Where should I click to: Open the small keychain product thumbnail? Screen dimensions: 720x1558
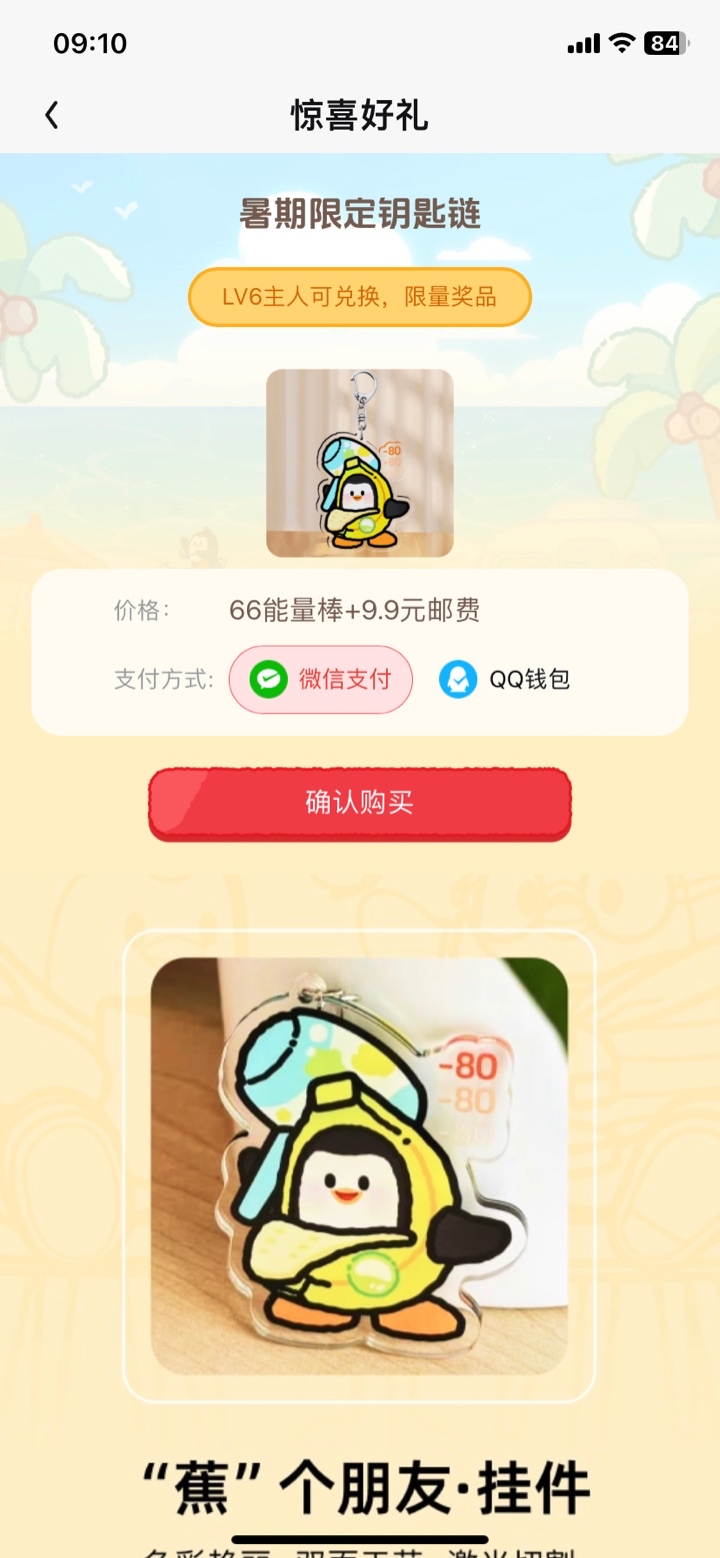tap(360, 463)
